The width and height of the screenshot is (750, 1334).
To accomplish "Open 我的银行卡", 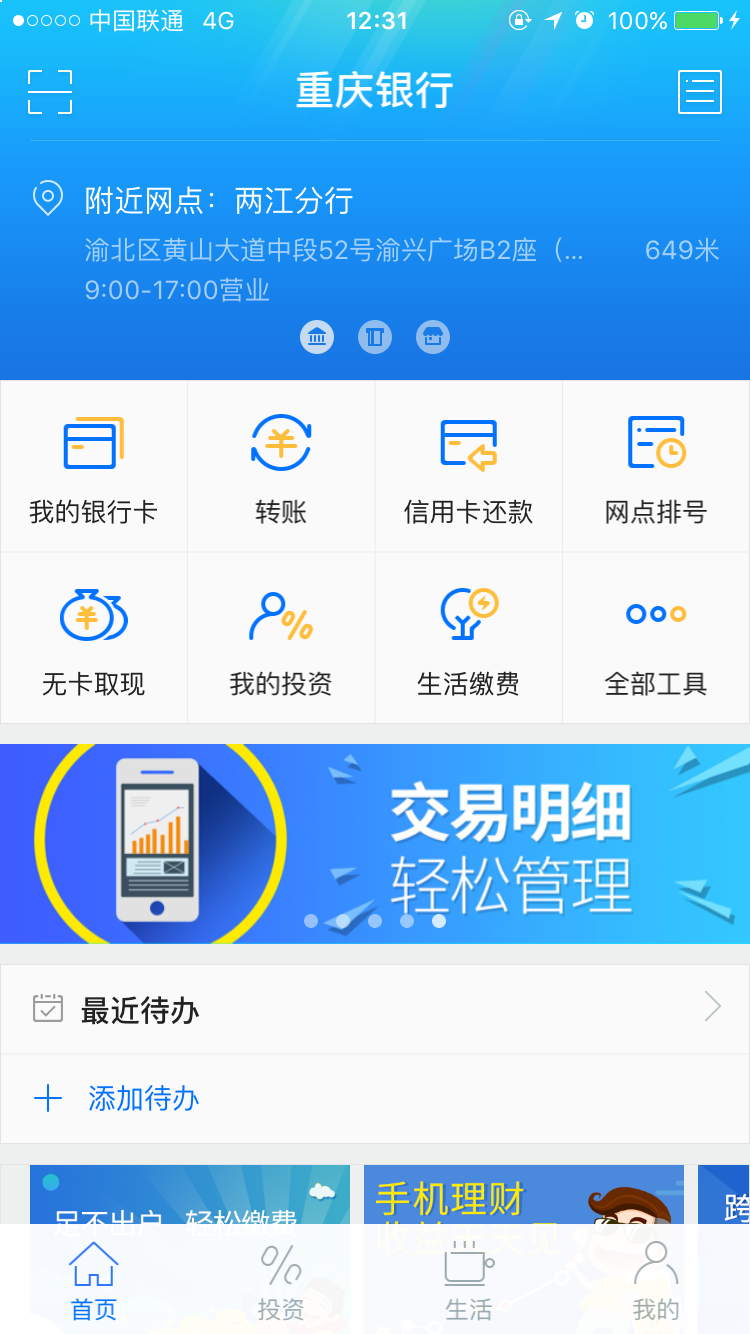I will [x=94, y=467].
